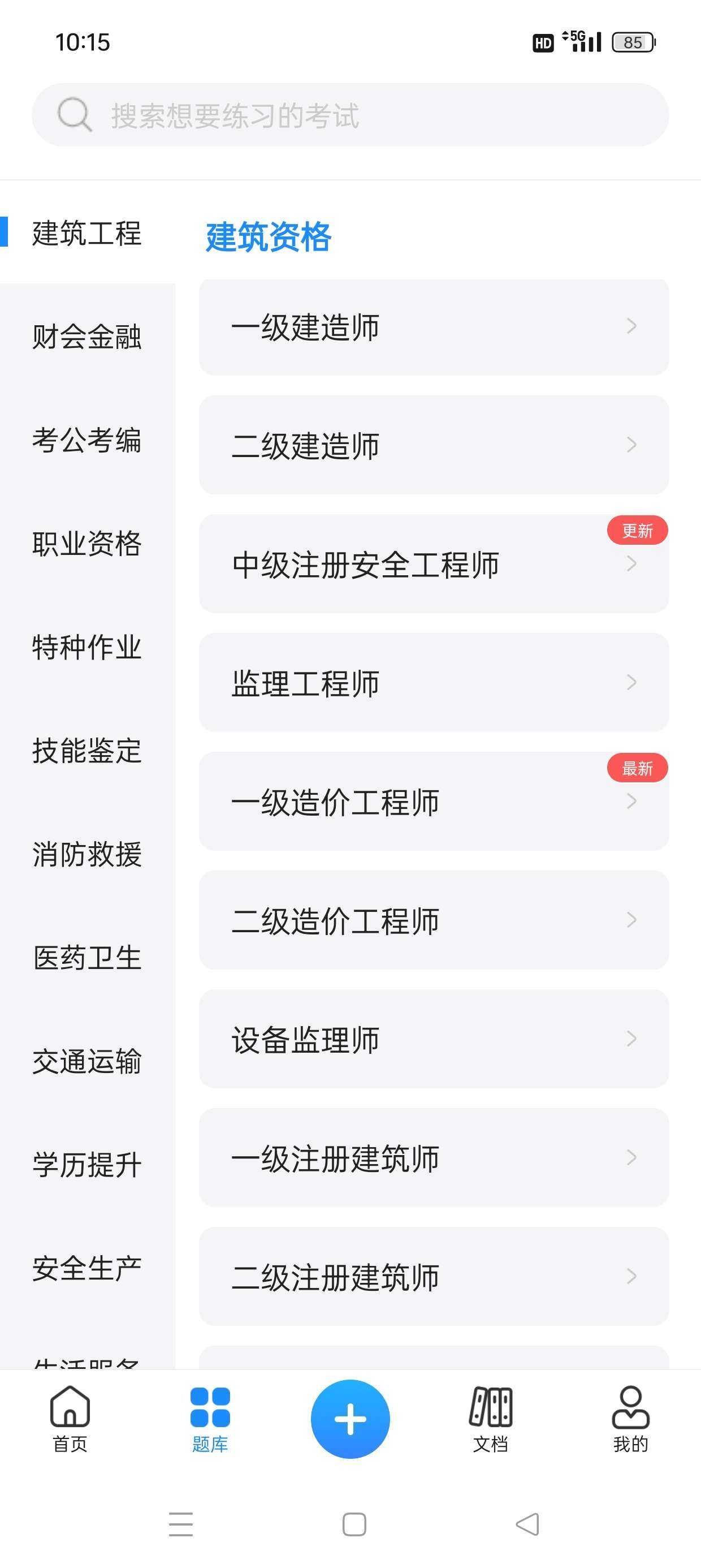Select the 财会金融 category
The height and width of the screenshot is (1568, 701).
click(87, 337)
